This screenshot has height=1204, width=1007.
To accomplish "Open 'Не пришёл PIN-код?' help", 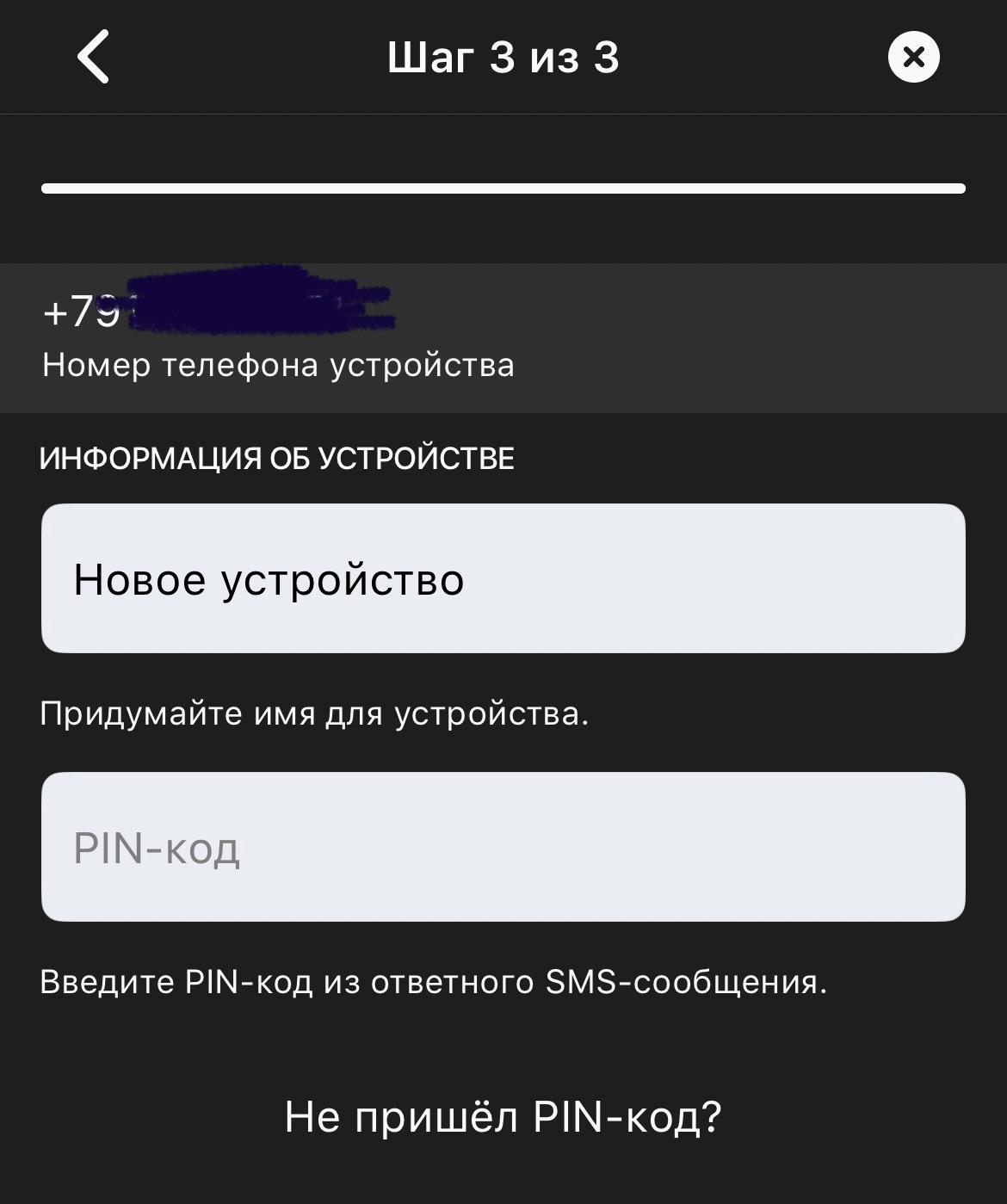I will coord(503,1117).
